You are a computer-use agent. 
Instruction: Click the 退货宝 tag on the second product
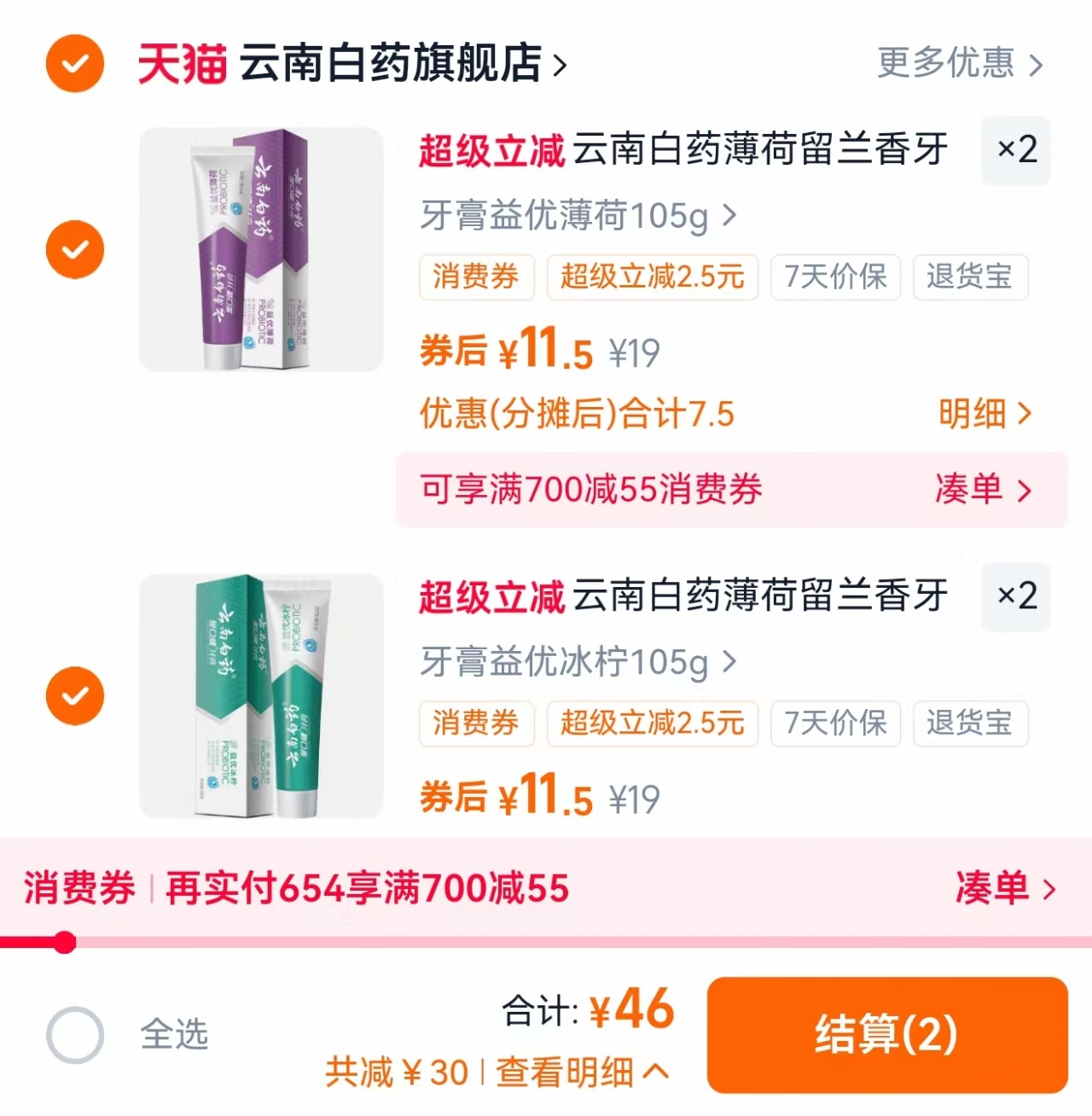click(971, 724)
